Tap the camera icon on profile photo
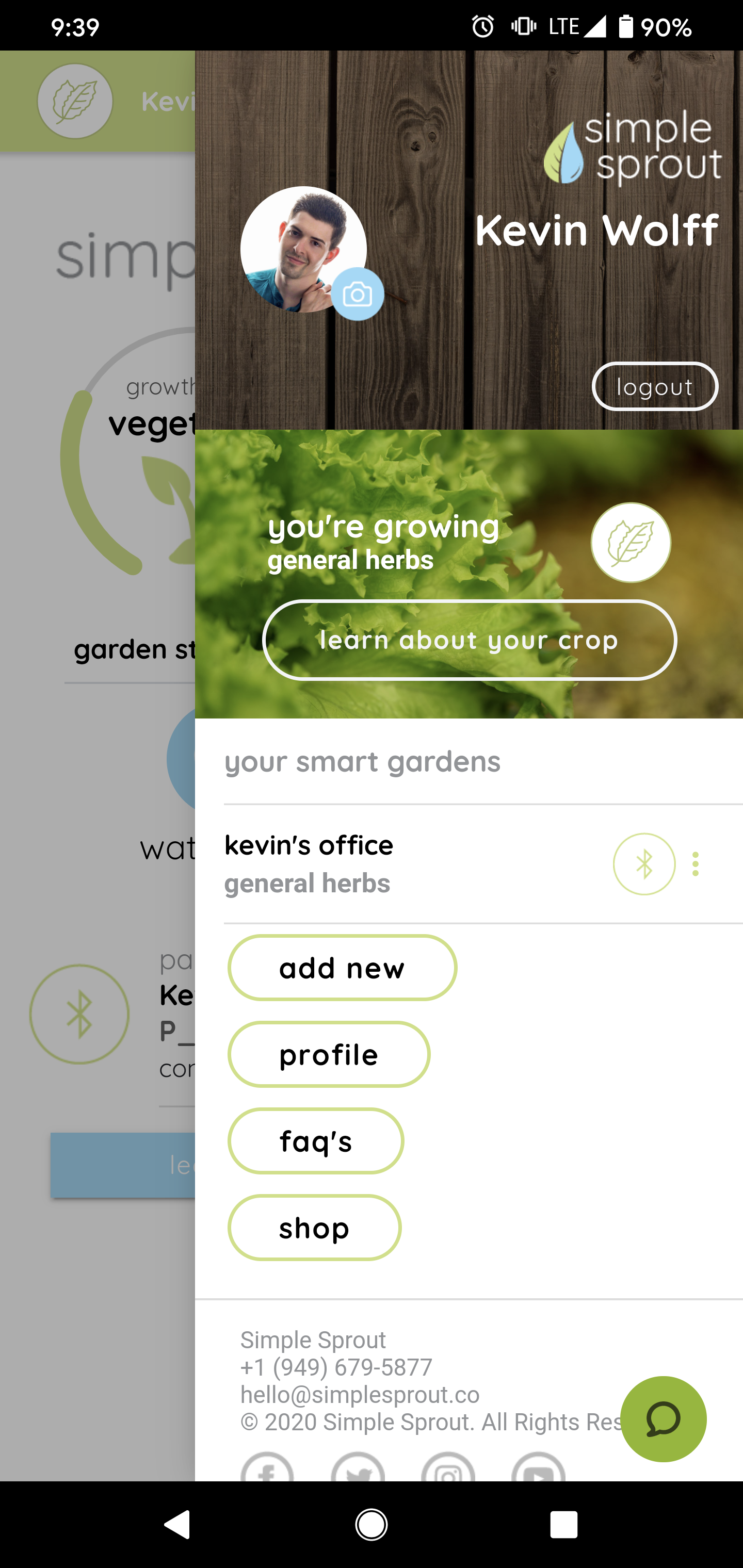 point(358,294)
